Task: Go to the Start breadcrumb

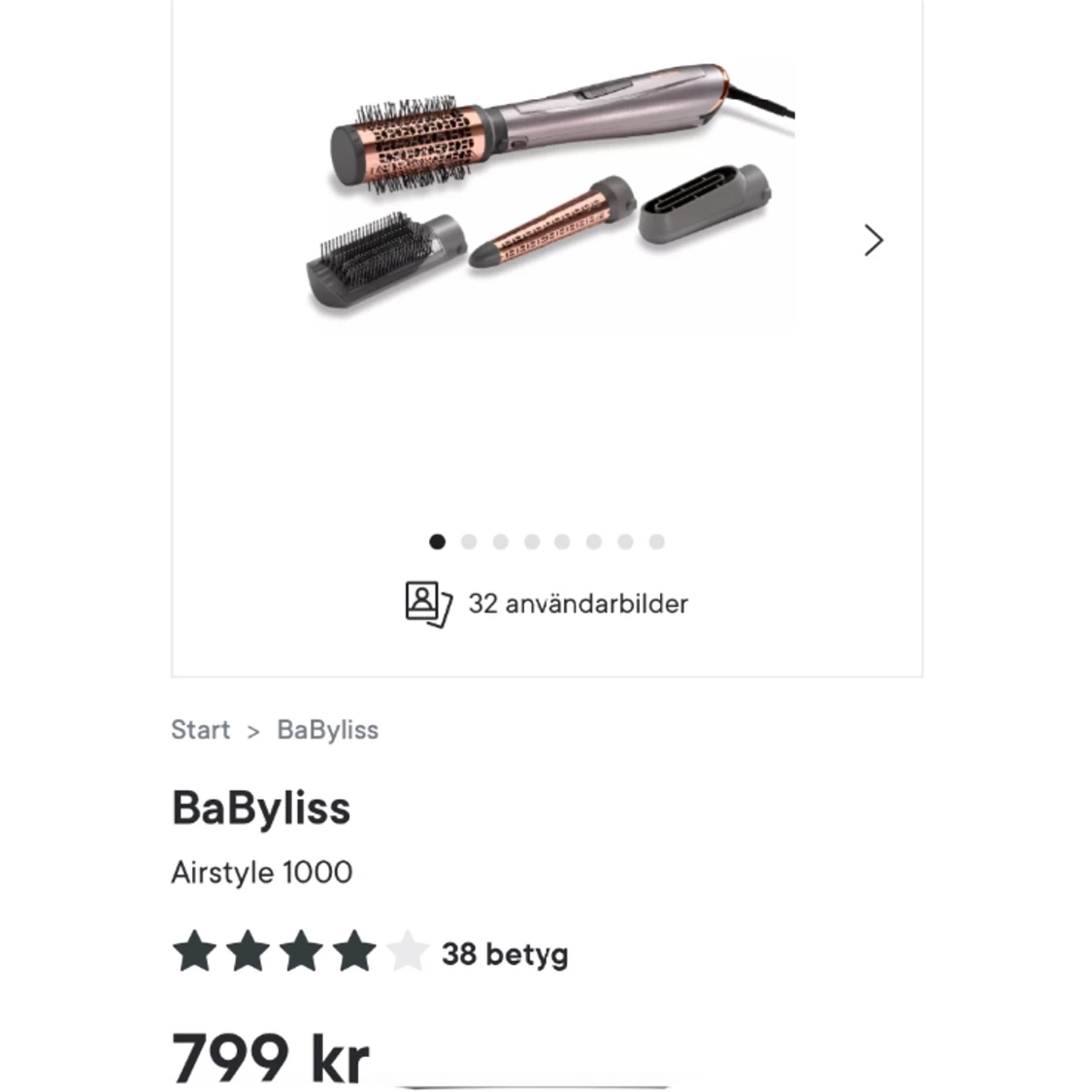Action: coord(200,730)
